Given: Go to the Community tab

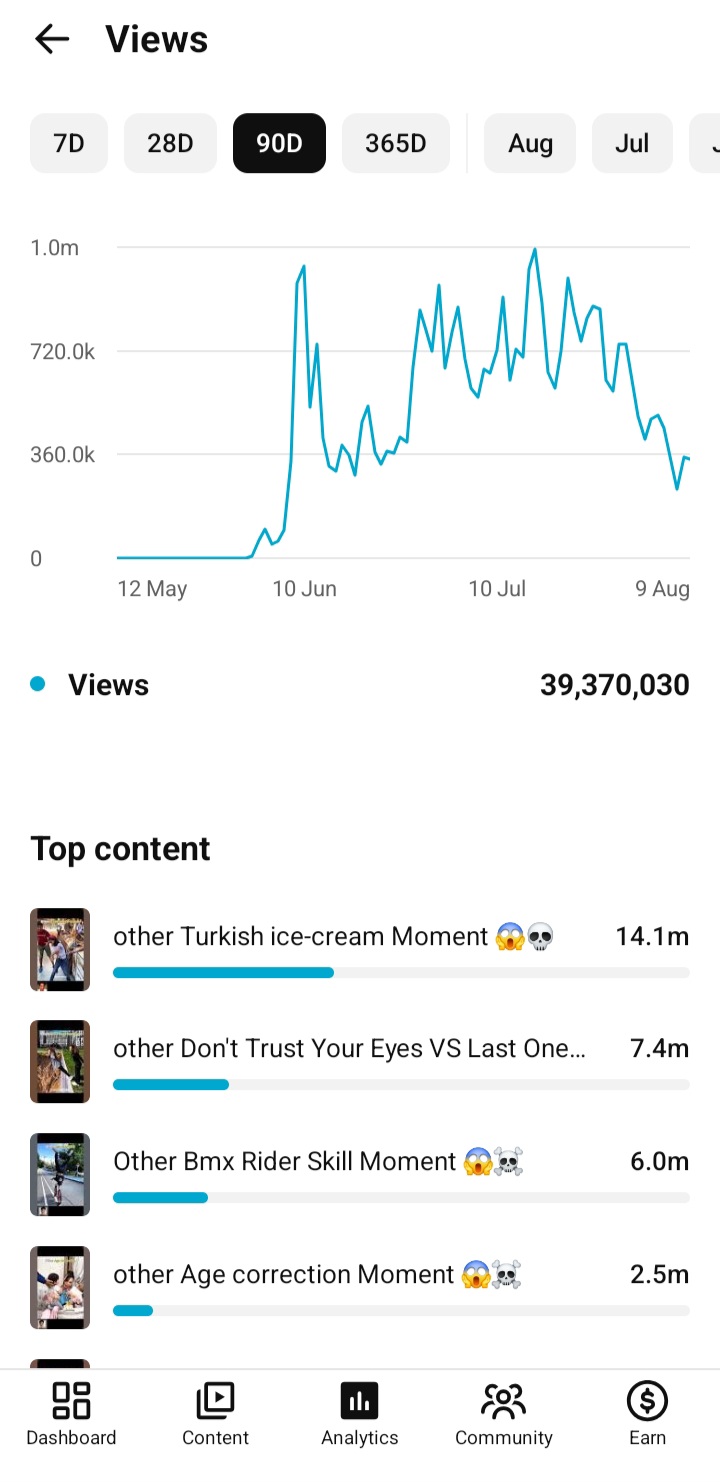Looking at the screenshot, I should click(x=504, y=1414).
